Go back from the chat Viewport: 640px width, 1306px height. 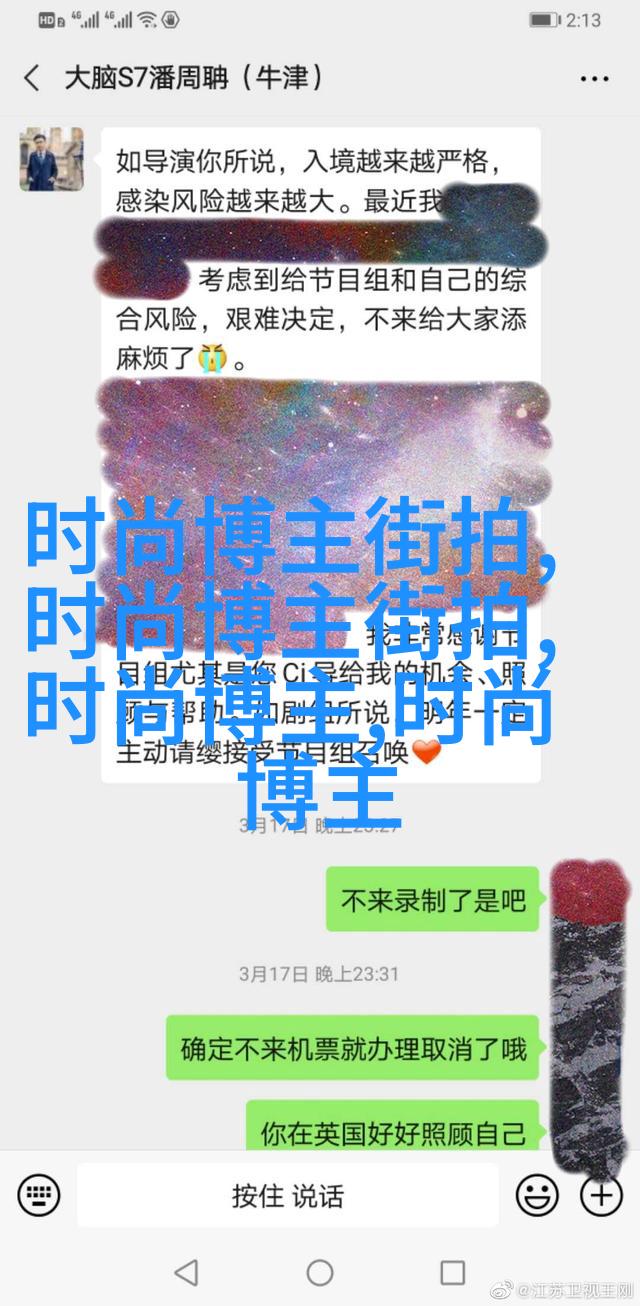point(32,77)
